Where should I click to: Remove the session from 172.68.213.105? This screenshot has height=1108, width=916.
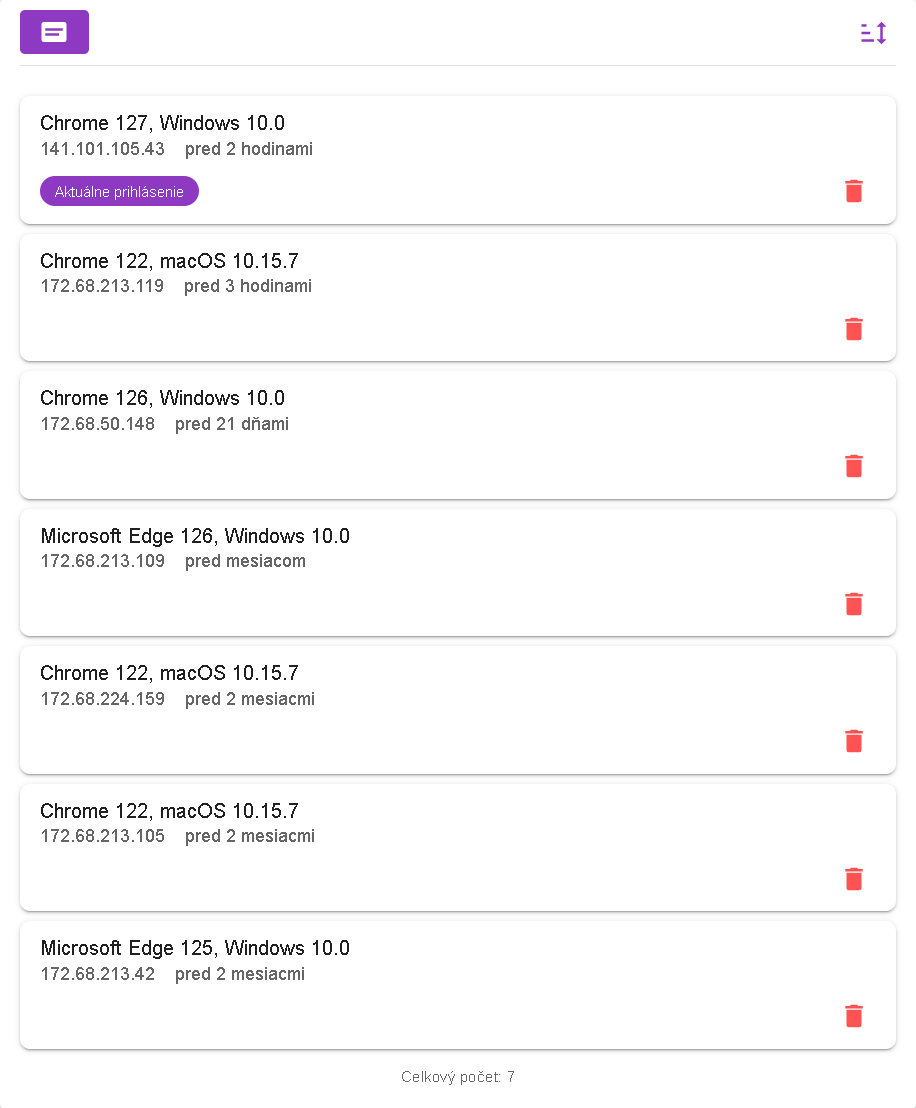853,879
